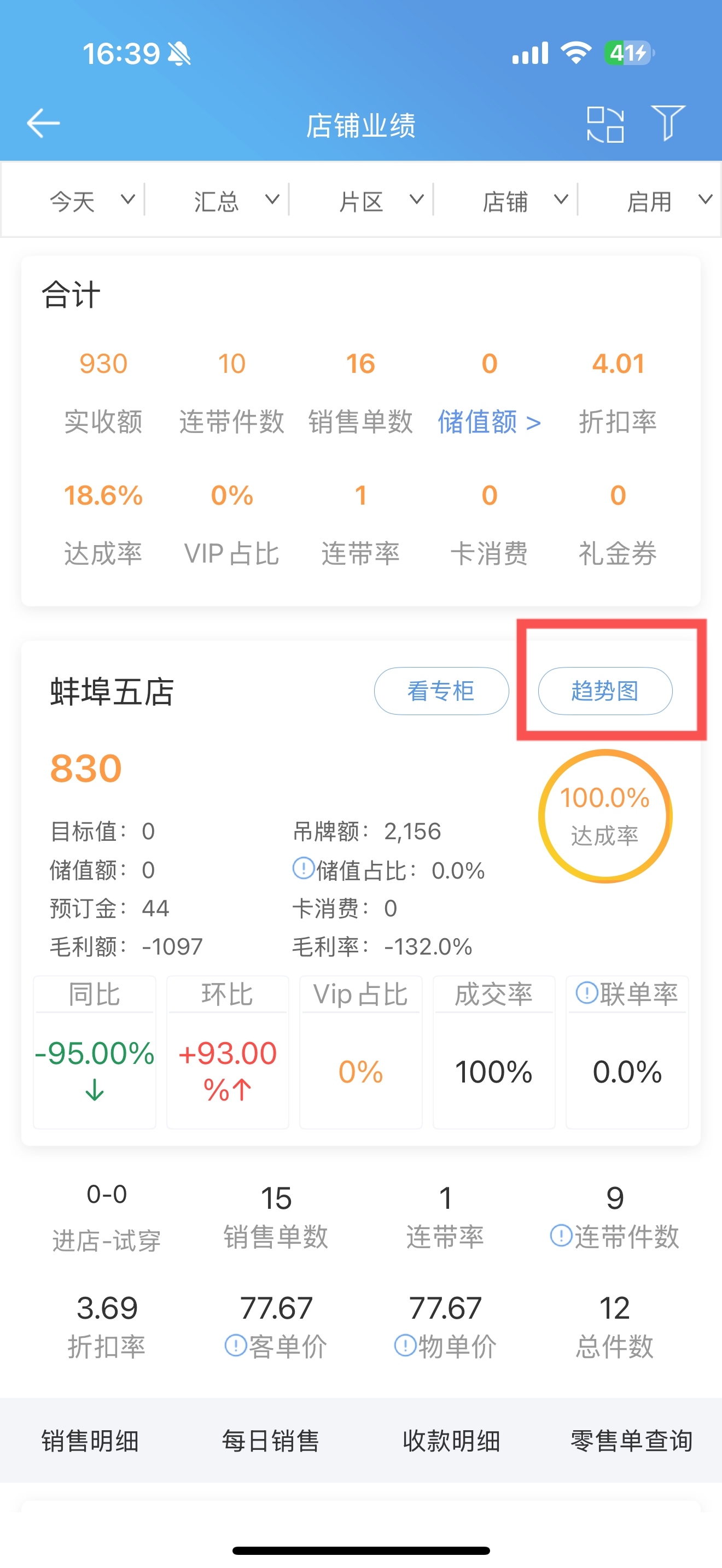Open 零售单查询
The image size is (722, 1568).
[x=632, y=1441]
